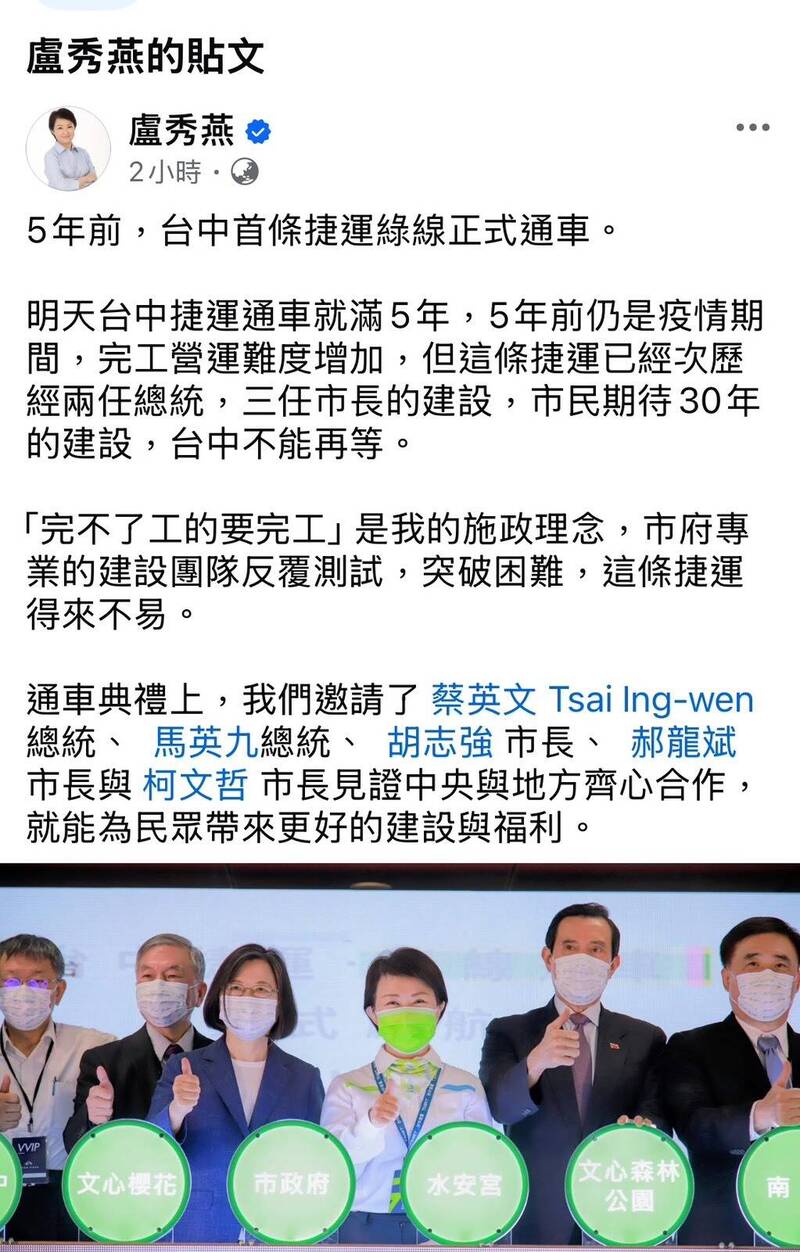Screen dimensions: 800x1252
Task: Open the tagged 胡志強 page
Action: 439,743
